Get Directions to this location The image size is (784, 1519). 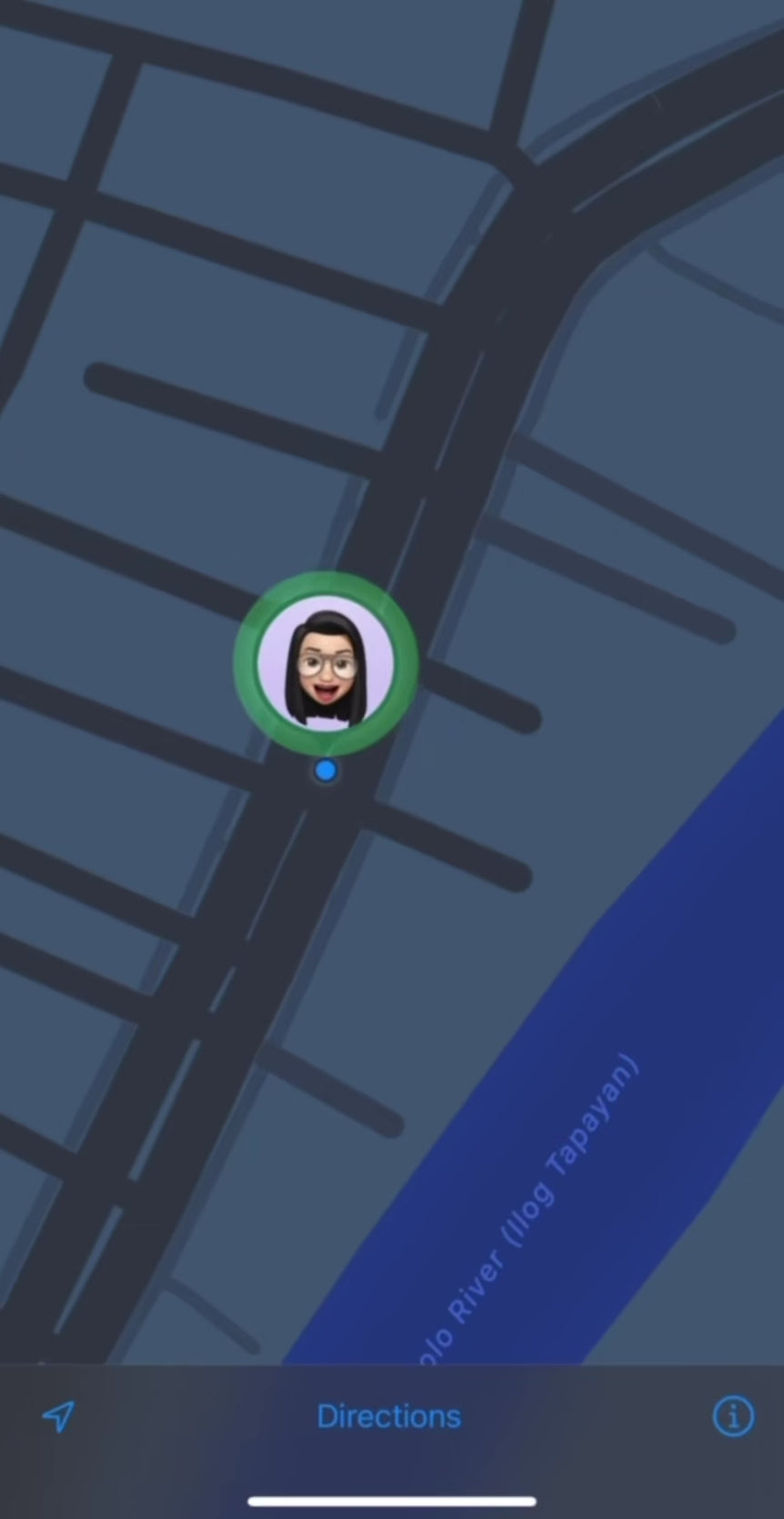pos(388,1416)
